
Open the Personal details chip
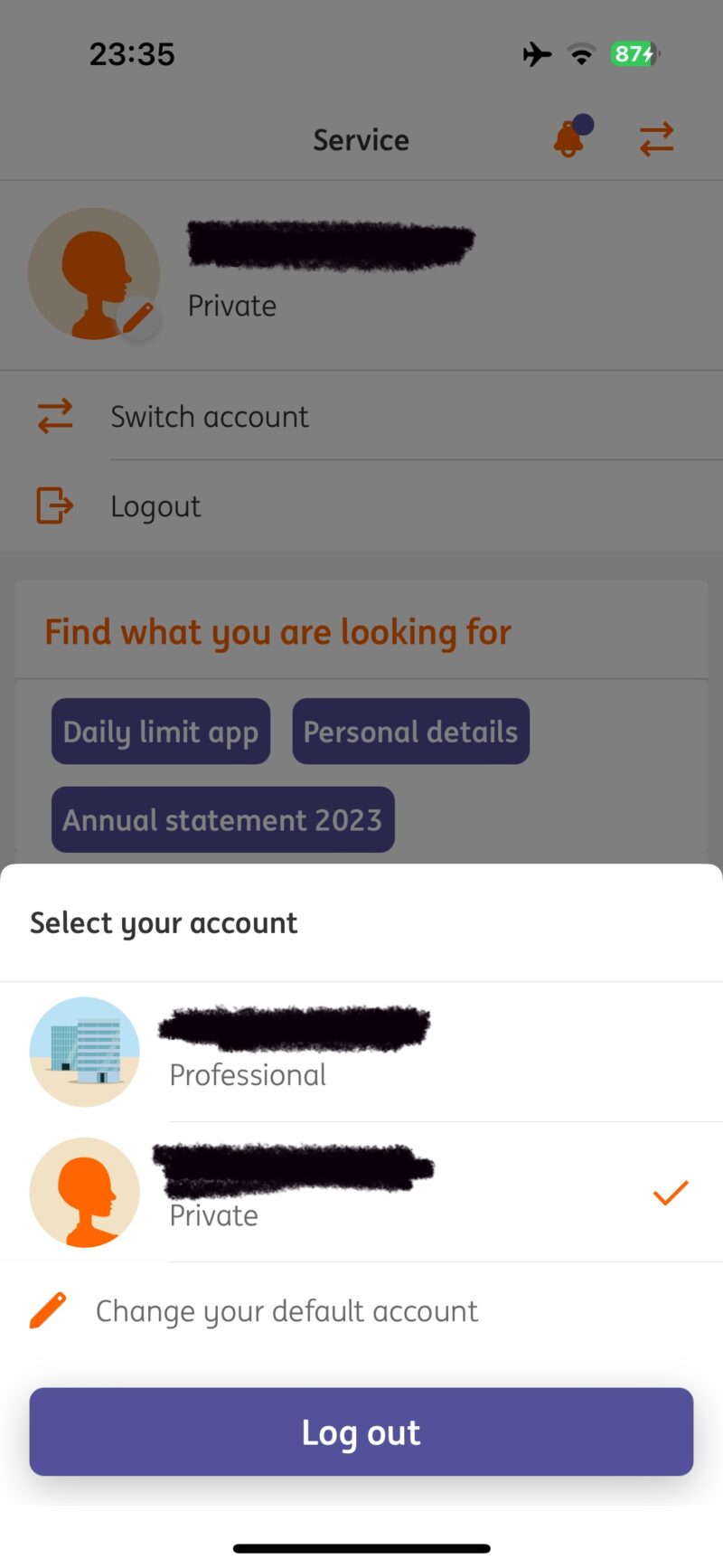411,732
